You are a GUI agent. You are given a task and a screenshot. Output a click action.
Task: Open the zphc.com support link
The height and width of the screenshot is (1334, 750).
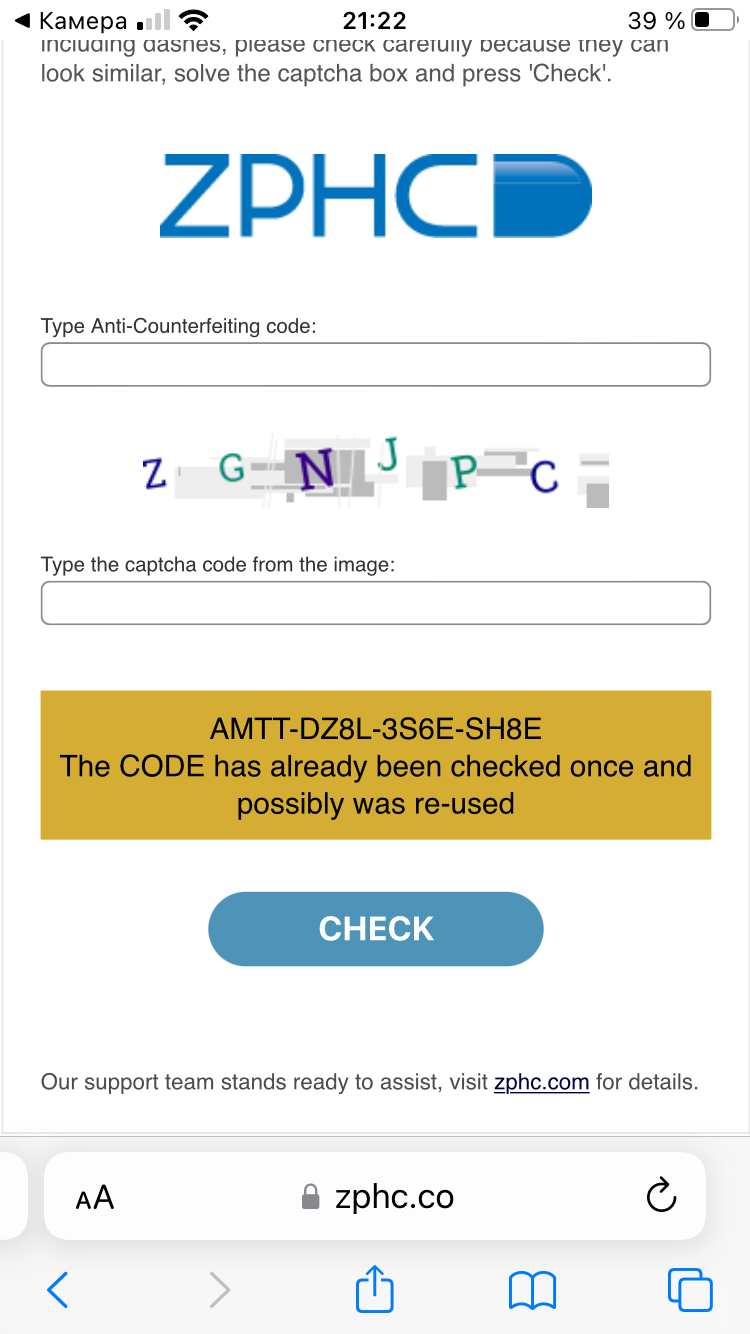coord(541,1082)
